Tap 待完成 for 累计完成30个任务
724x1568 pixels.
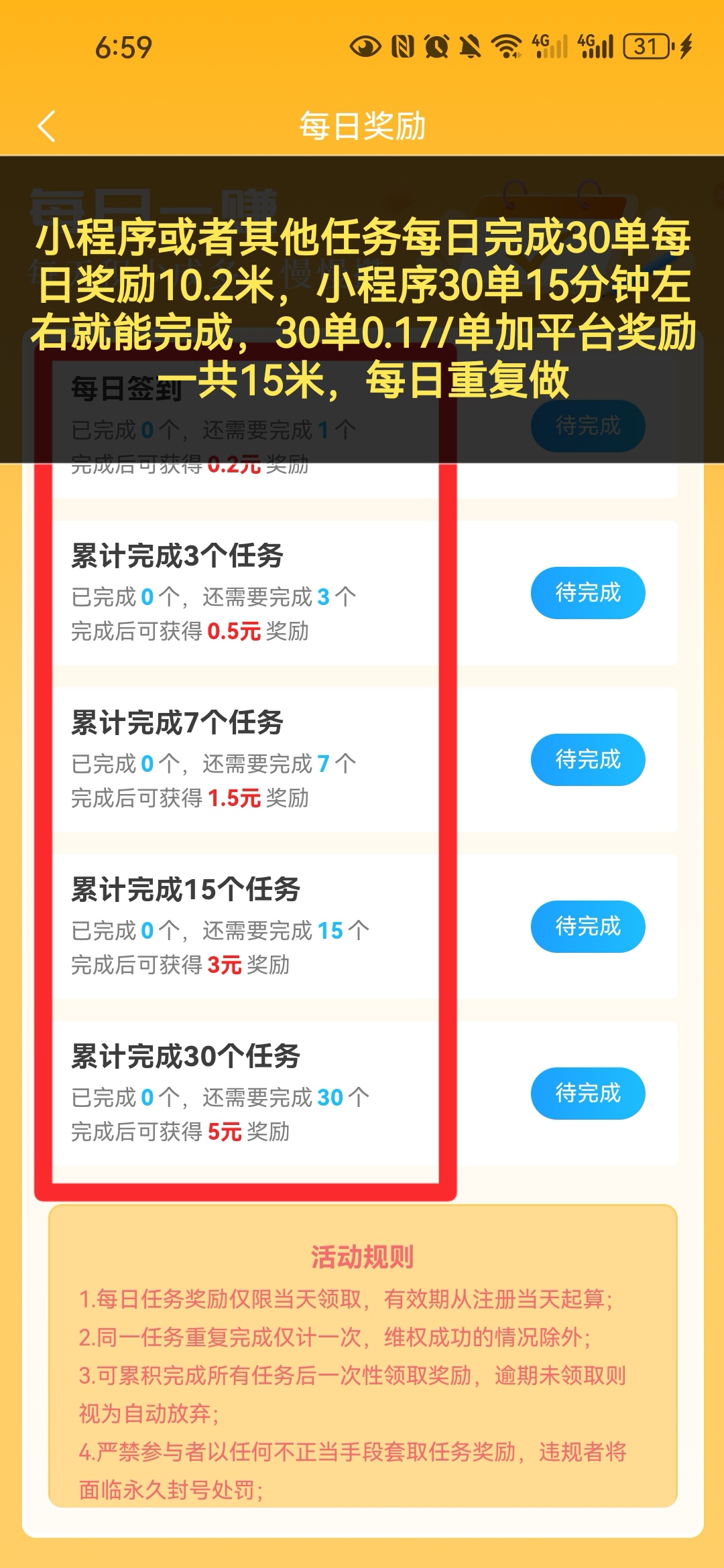(x=587, y=1094)
